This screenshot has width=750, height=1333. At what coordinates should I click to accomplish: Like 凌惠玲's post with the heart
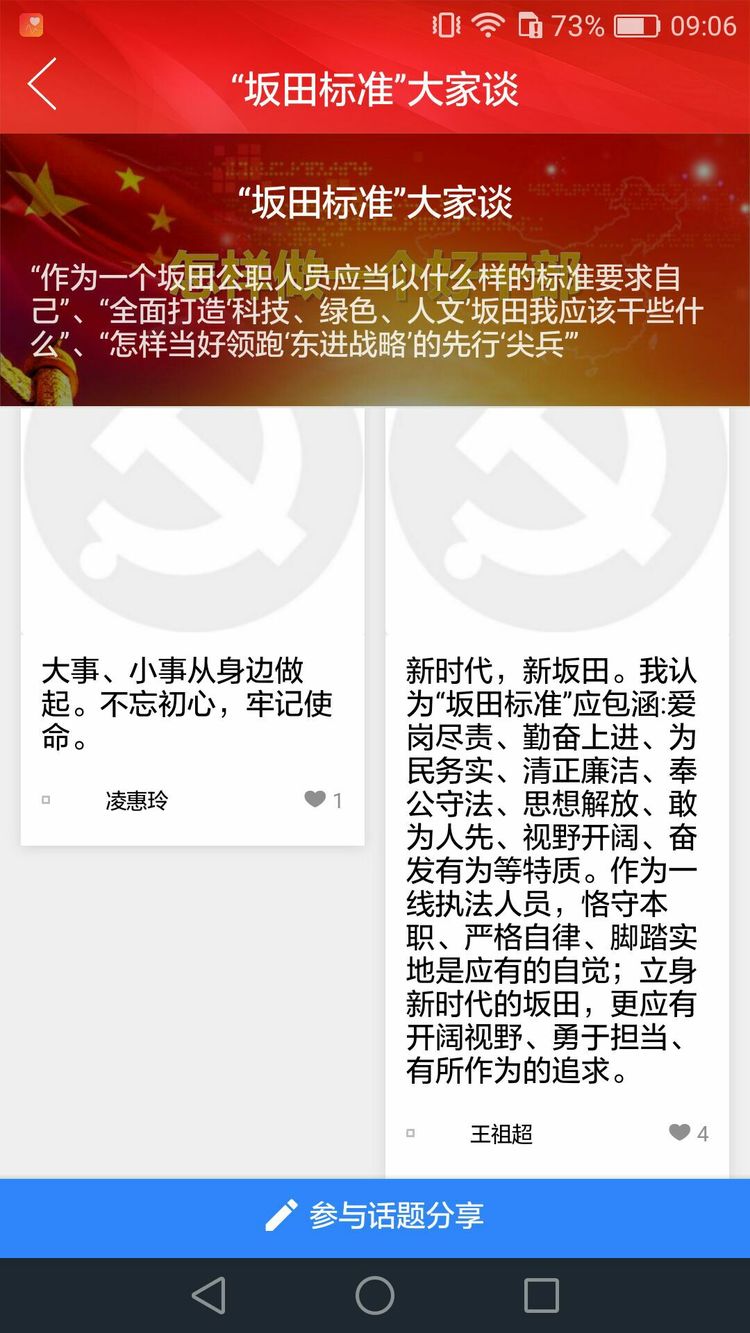pyautogui.click(x=315, y=799)
